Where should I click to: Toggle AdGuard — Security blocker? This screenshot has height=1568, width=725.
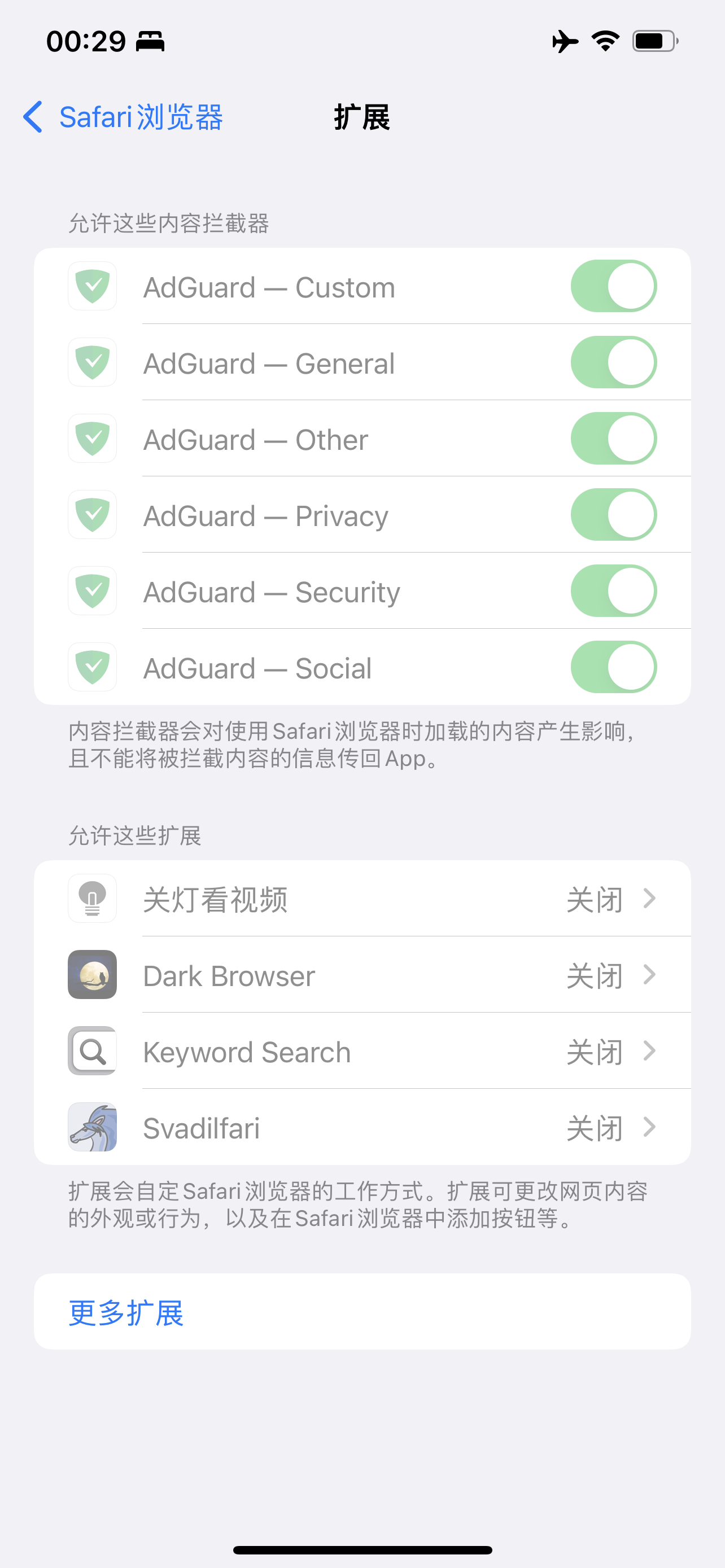(x=613, y=591)
